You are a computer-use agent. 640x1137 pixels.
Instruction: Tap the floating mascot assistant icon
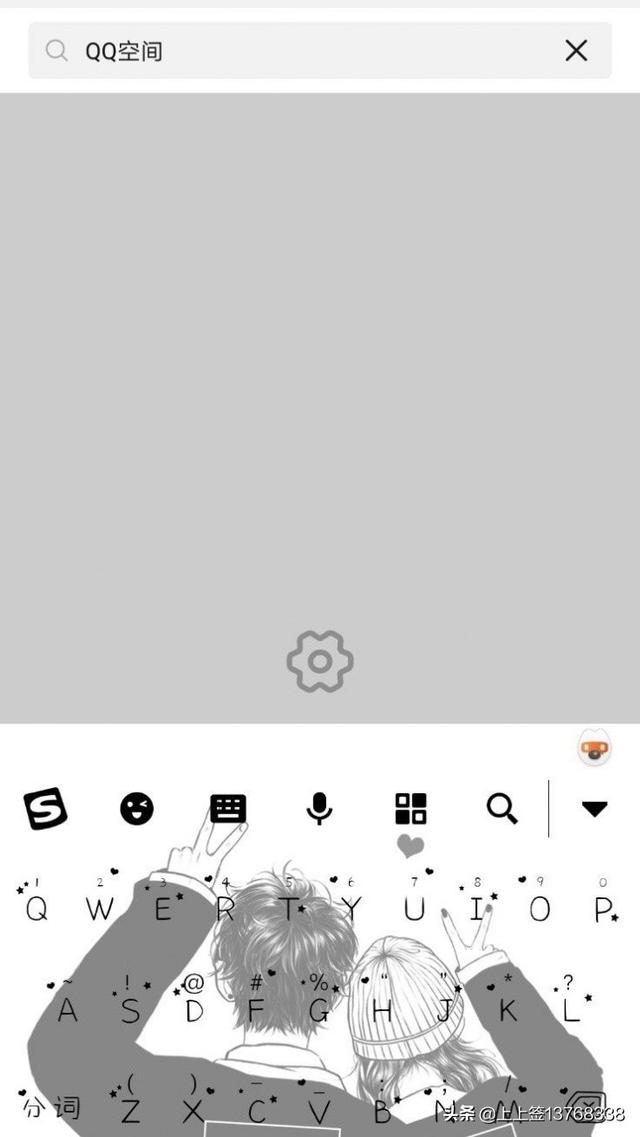click(x=596, y=748)
